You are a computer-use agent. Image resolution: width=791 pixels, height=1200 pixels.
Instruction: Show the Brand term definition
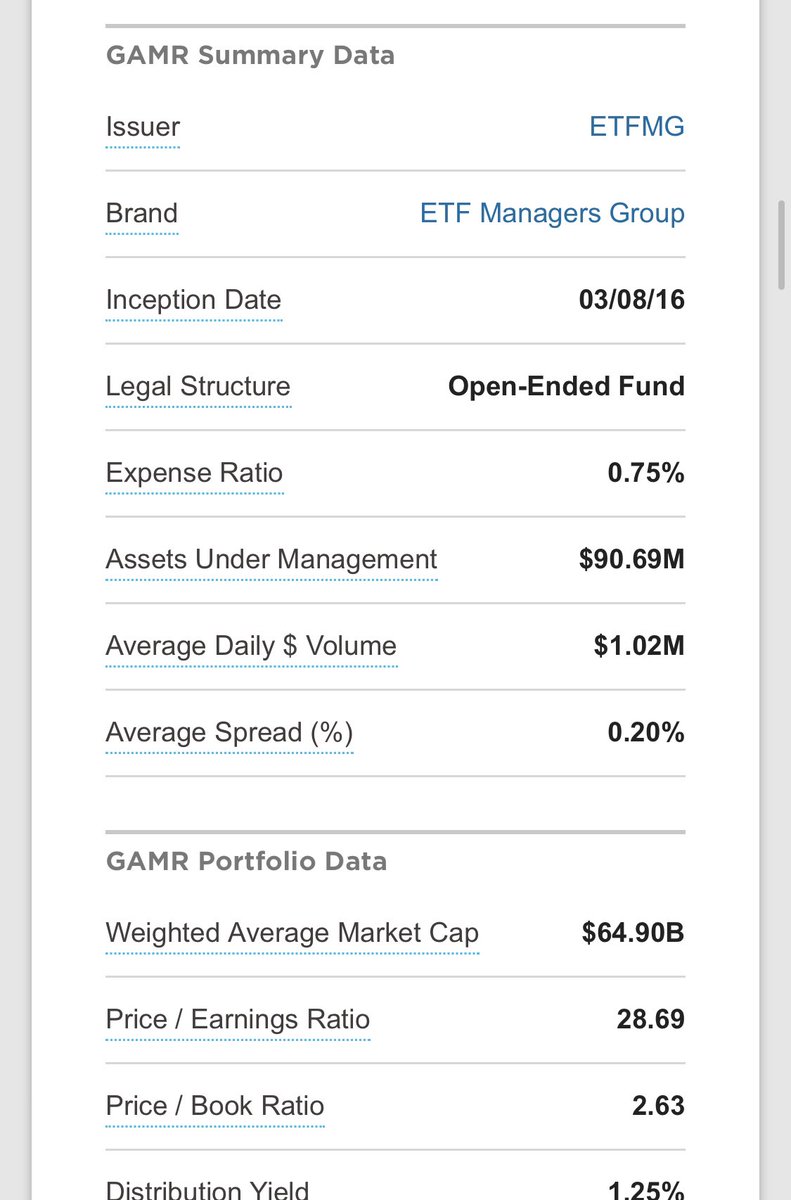(142, 213)
